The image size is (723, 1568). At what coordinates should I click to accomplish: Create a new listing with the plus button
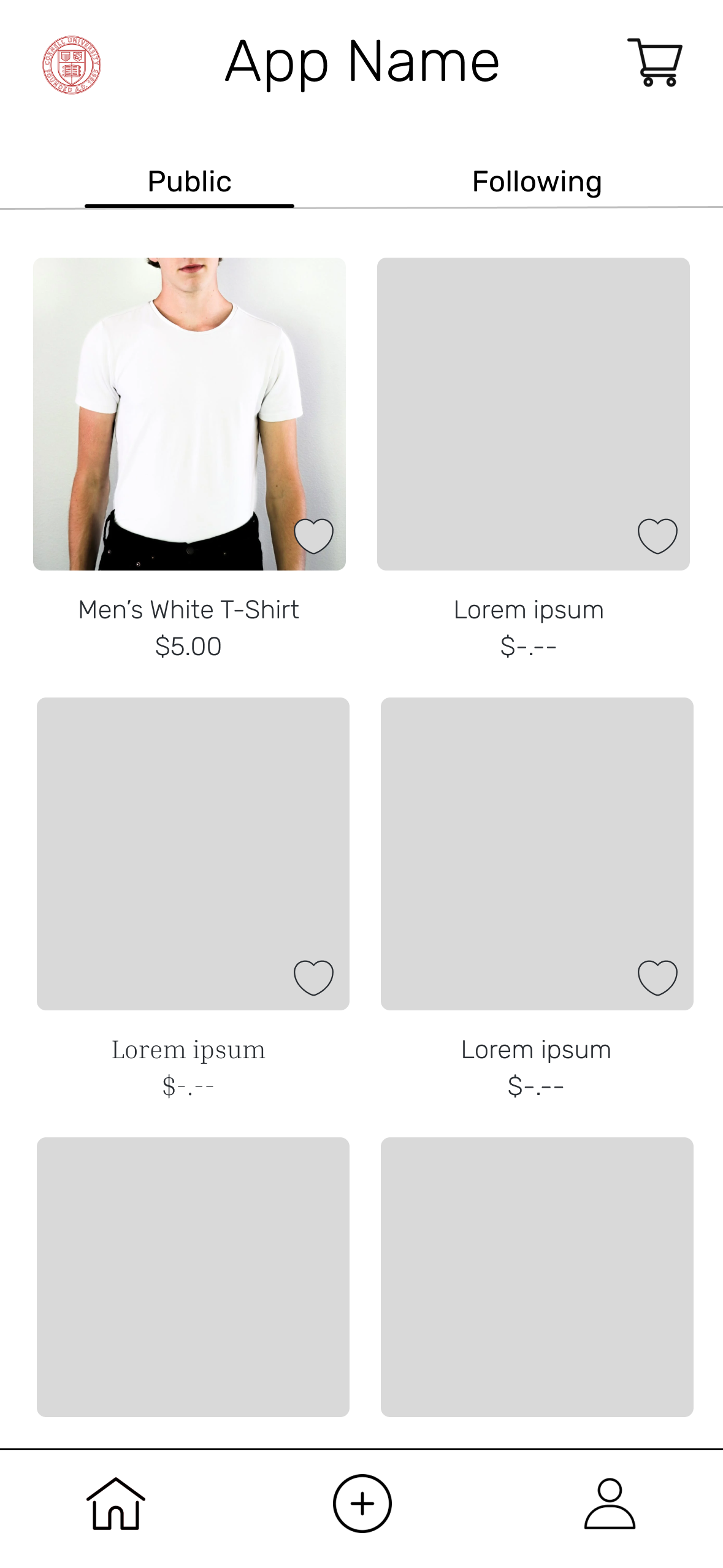pos(362,1504)
